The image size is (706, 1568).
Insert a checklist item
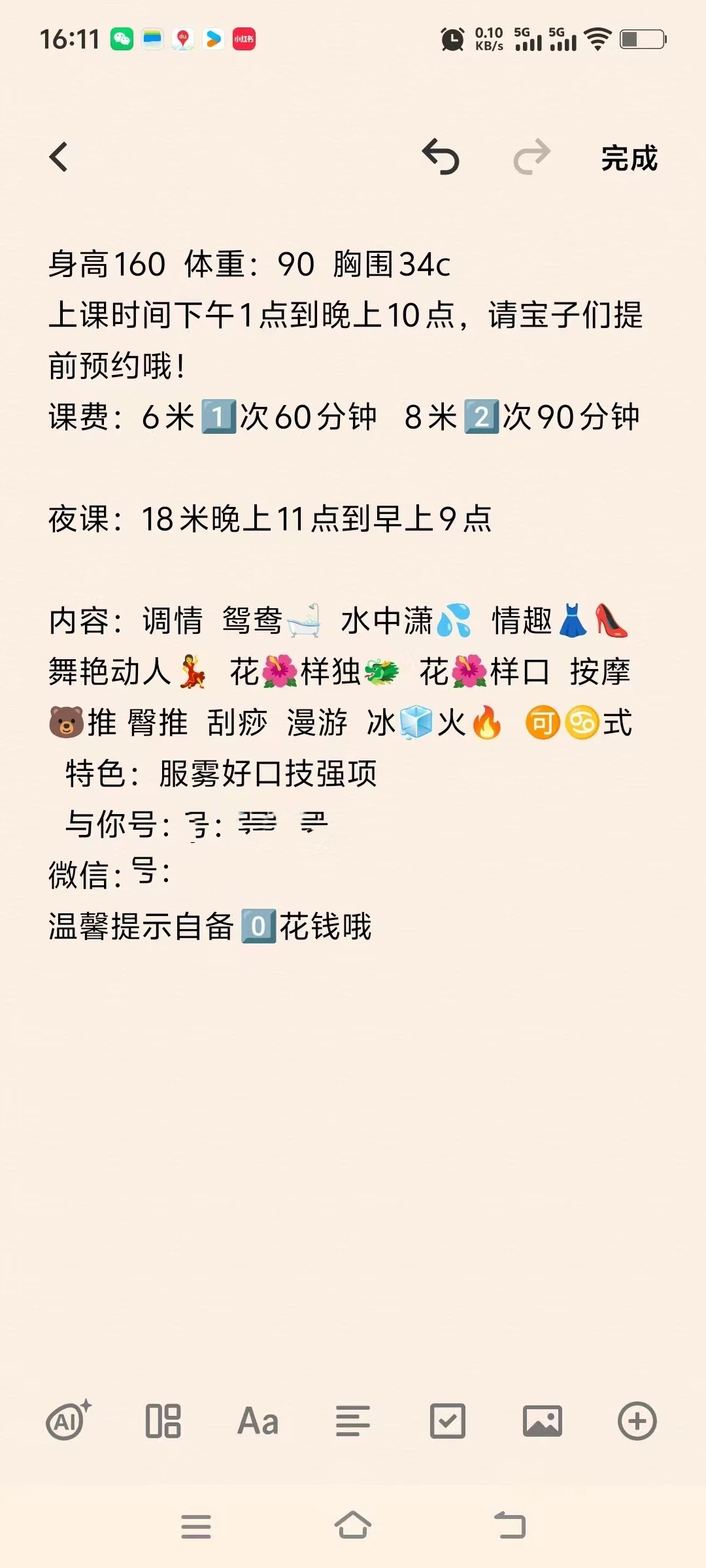tap(448, 1421)
